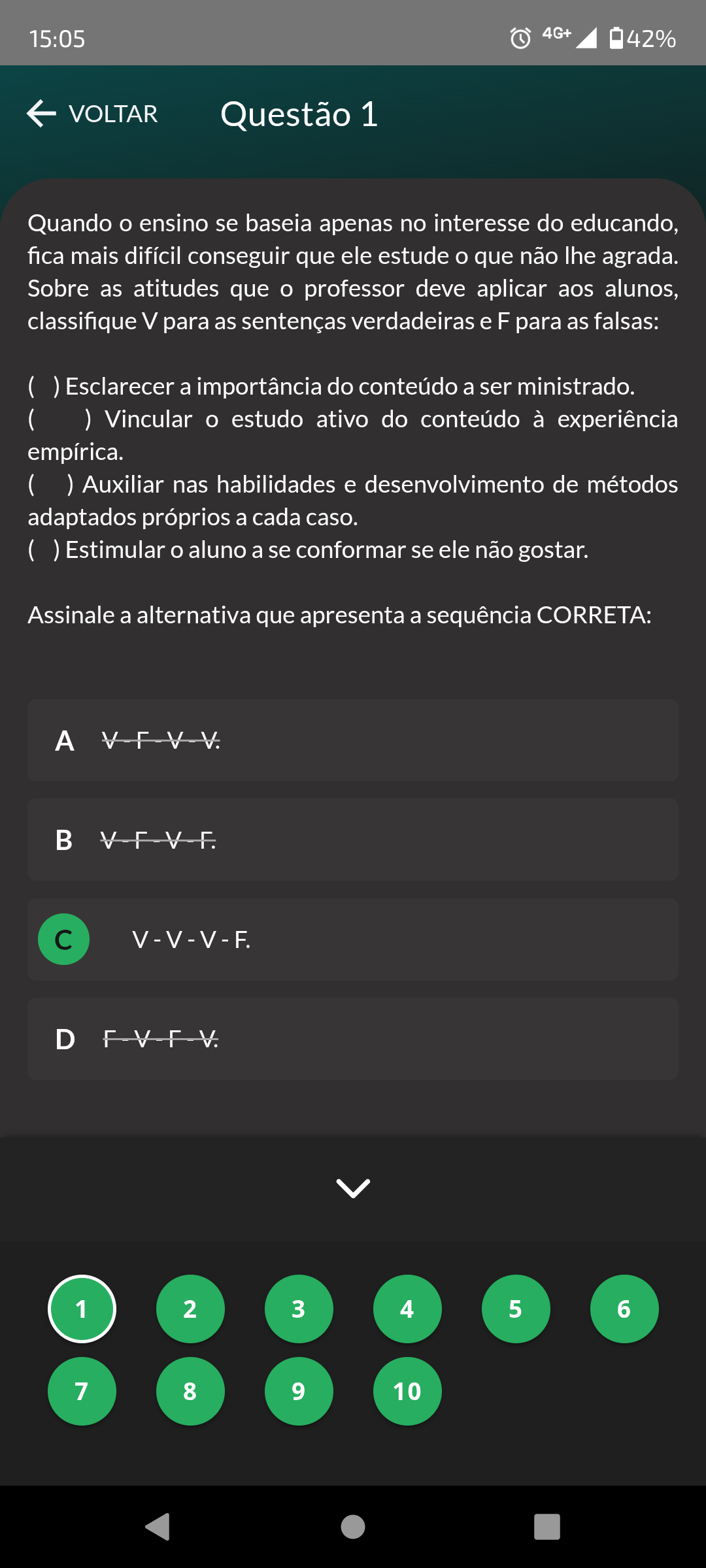Jump to question 6
The width and height of the screenshot is (706, 1568).
pyautogui.click(x=624, y=1309)
